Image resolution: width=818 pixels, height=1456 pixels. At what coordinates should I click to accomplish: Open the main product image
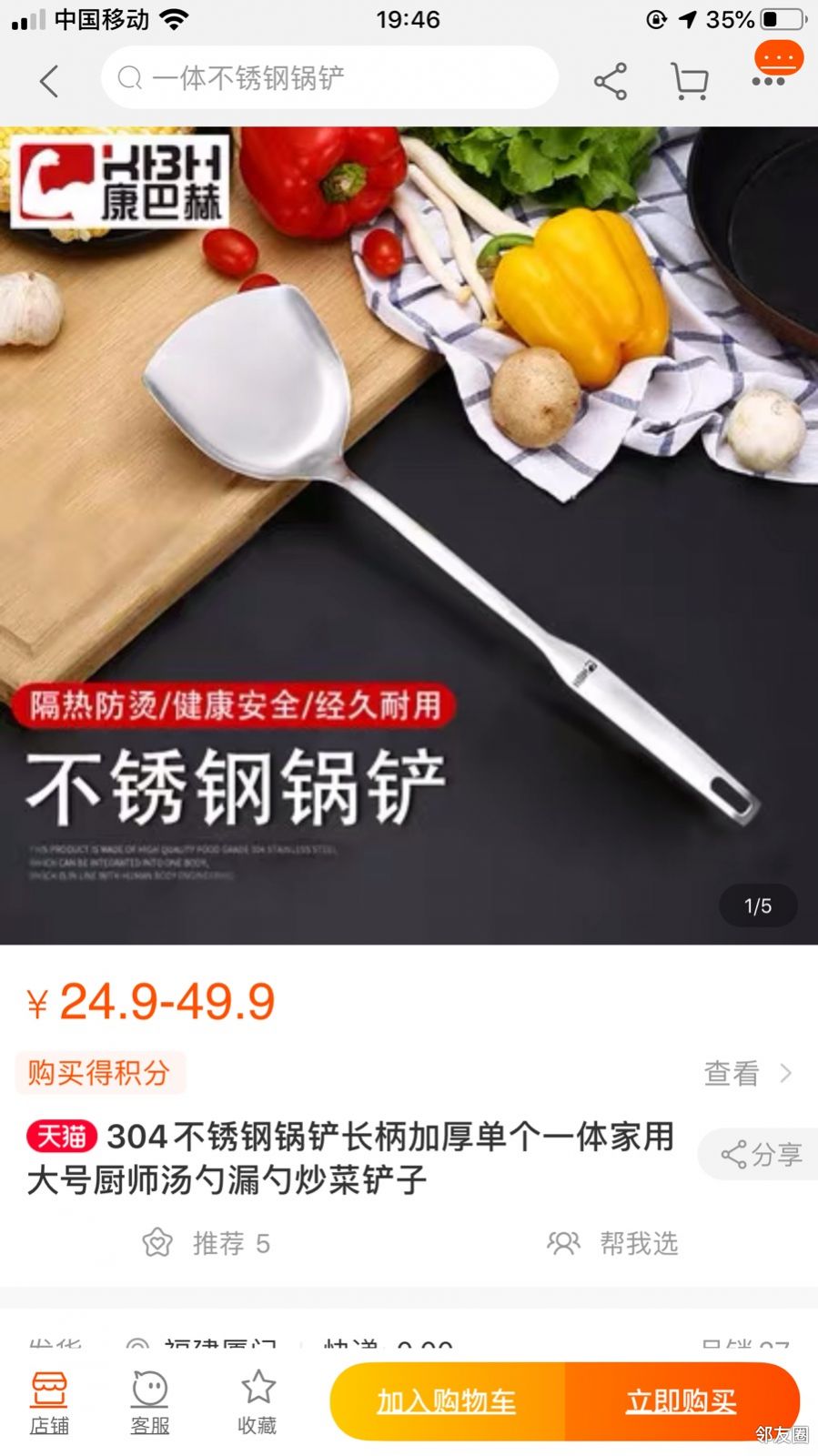click(x=409, y=535)
